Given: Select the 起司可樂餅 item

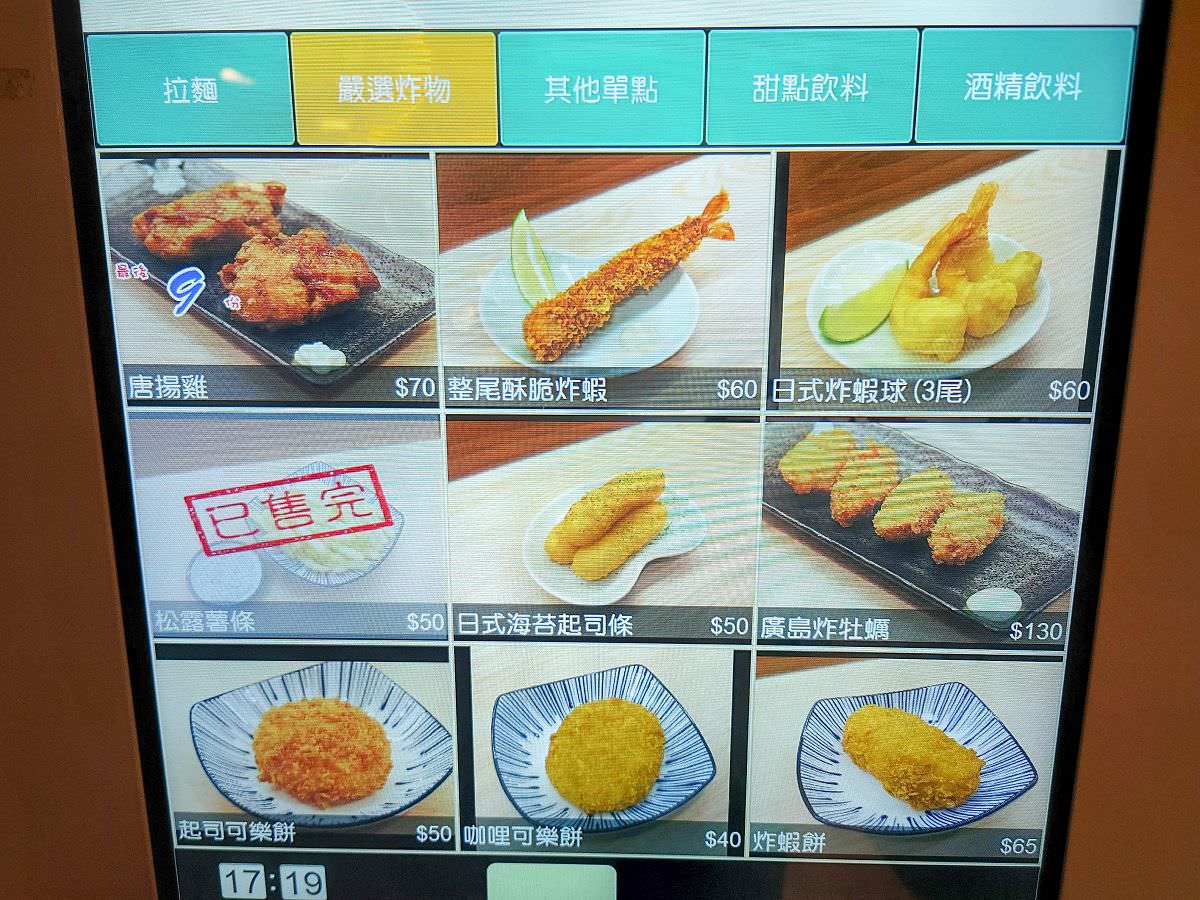Looking at the screenshot, I should click(305, 750).
